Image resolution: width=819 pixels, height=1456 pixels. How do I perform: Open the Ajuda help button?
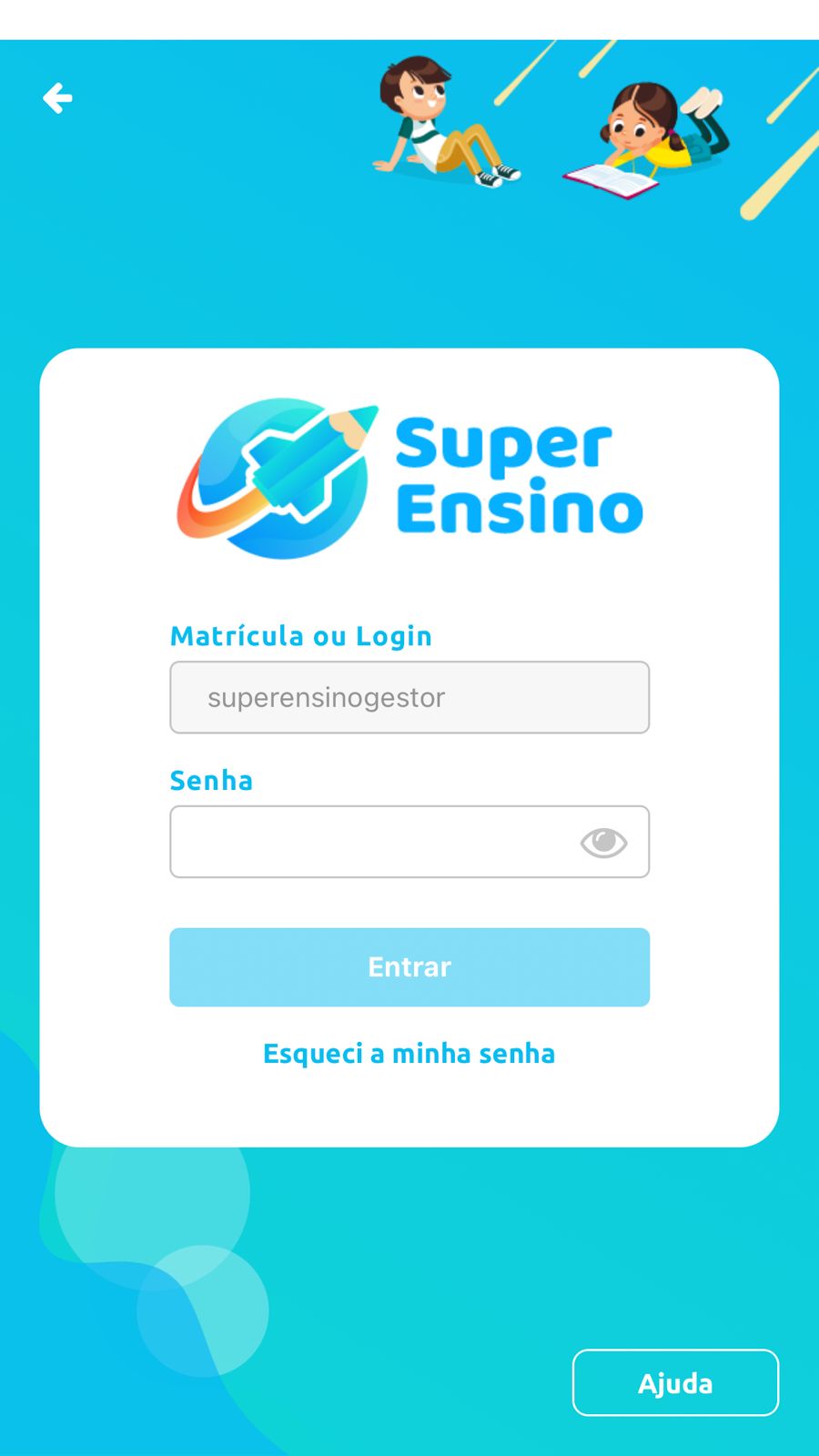pyautogui.click(x=675, y=1383)
